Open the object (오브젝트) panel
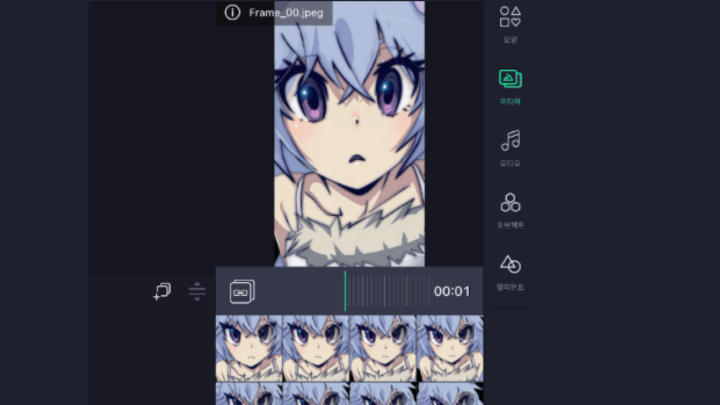Image resolution: width=720 pixels, height=405 pixels. click(x=510, y=208)
